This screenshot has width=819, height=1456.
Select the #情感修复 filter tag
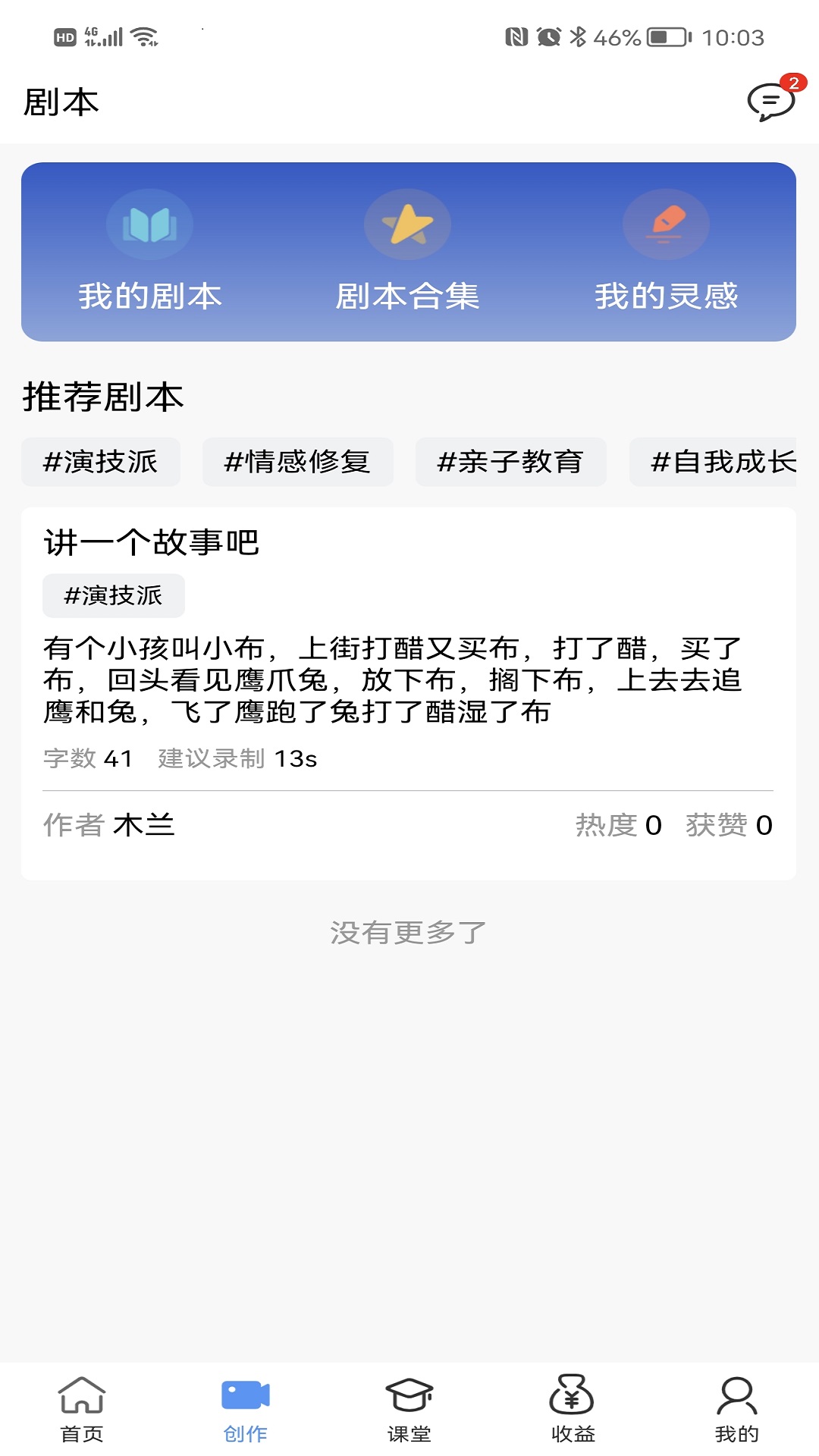(297, 463)
